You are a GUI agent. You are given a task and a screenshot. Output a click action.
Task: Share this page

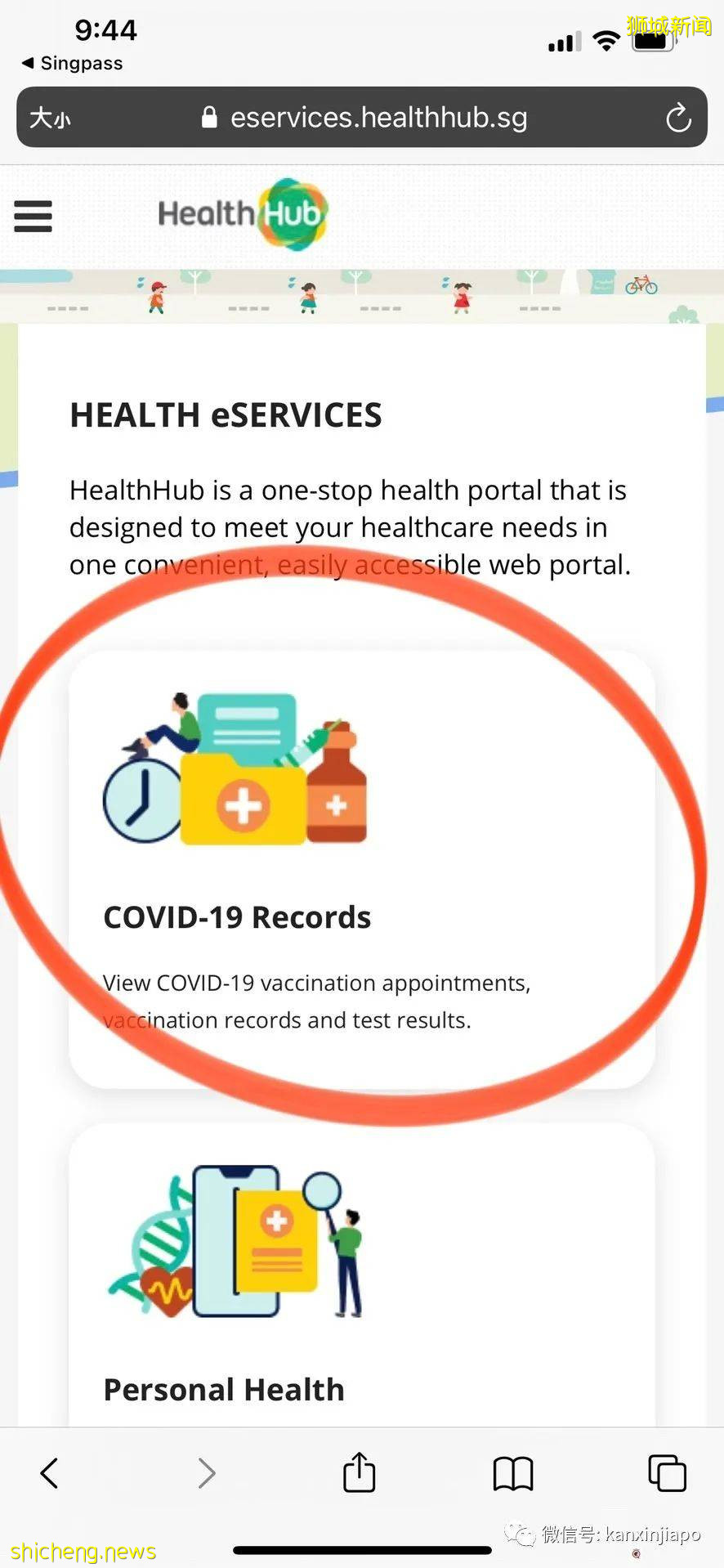[x=359, y=1472]
